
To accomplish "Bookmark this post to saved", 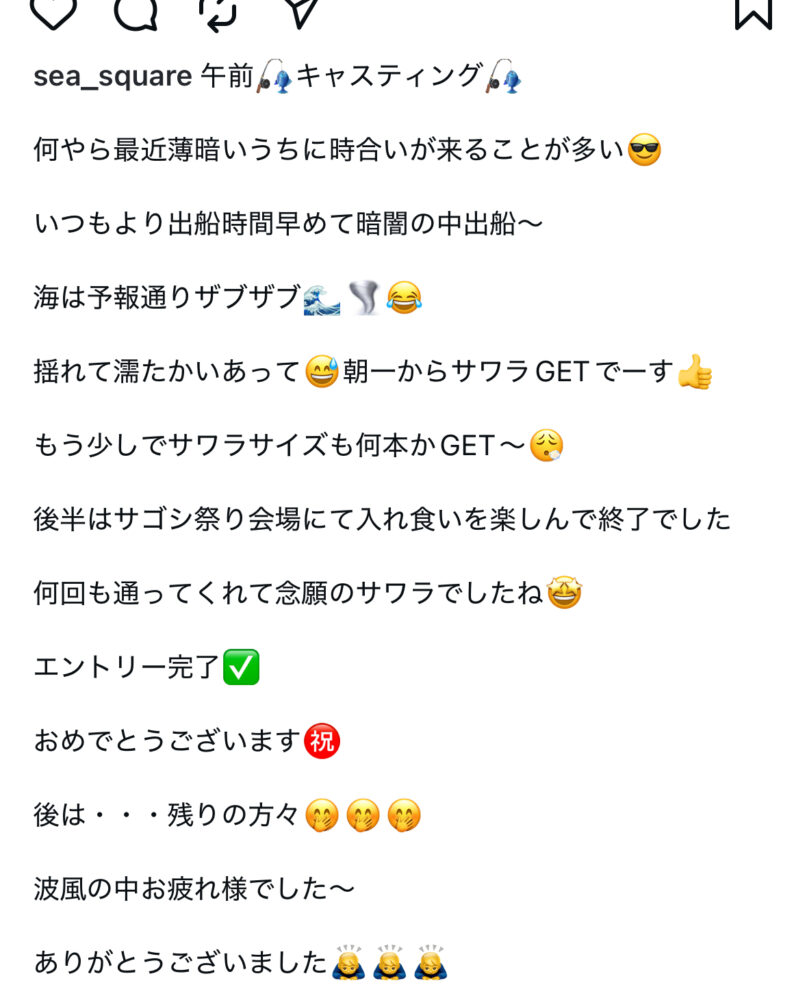I will (x=753, y=10).
